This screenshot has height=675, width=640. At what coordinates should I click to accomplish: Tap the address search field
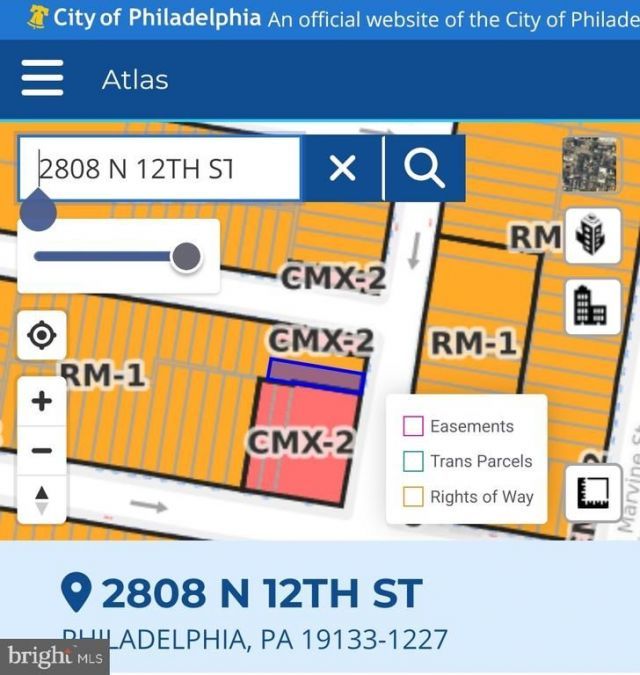pos(159,168)
